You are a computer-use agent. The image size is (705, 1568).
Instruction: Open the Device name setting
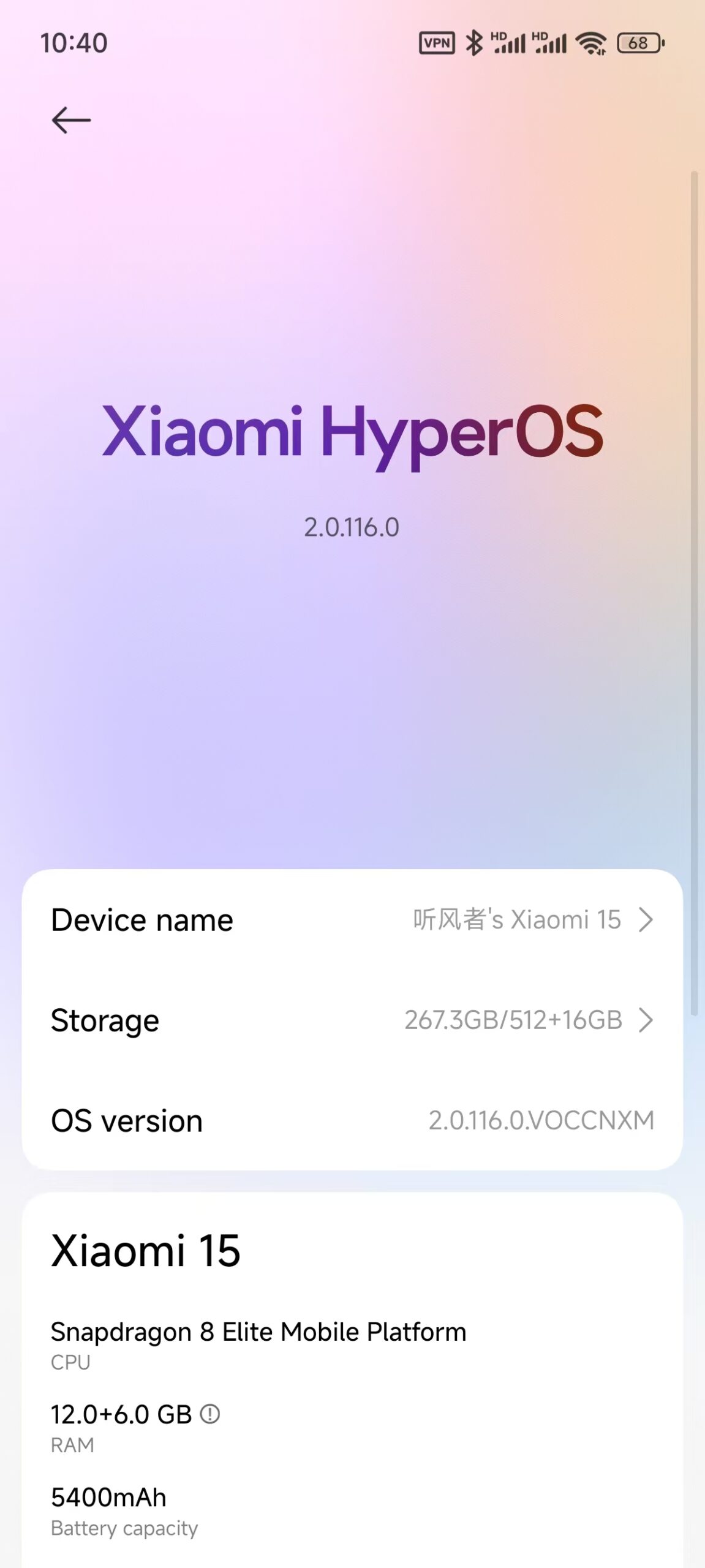click(x=352, y=919)
